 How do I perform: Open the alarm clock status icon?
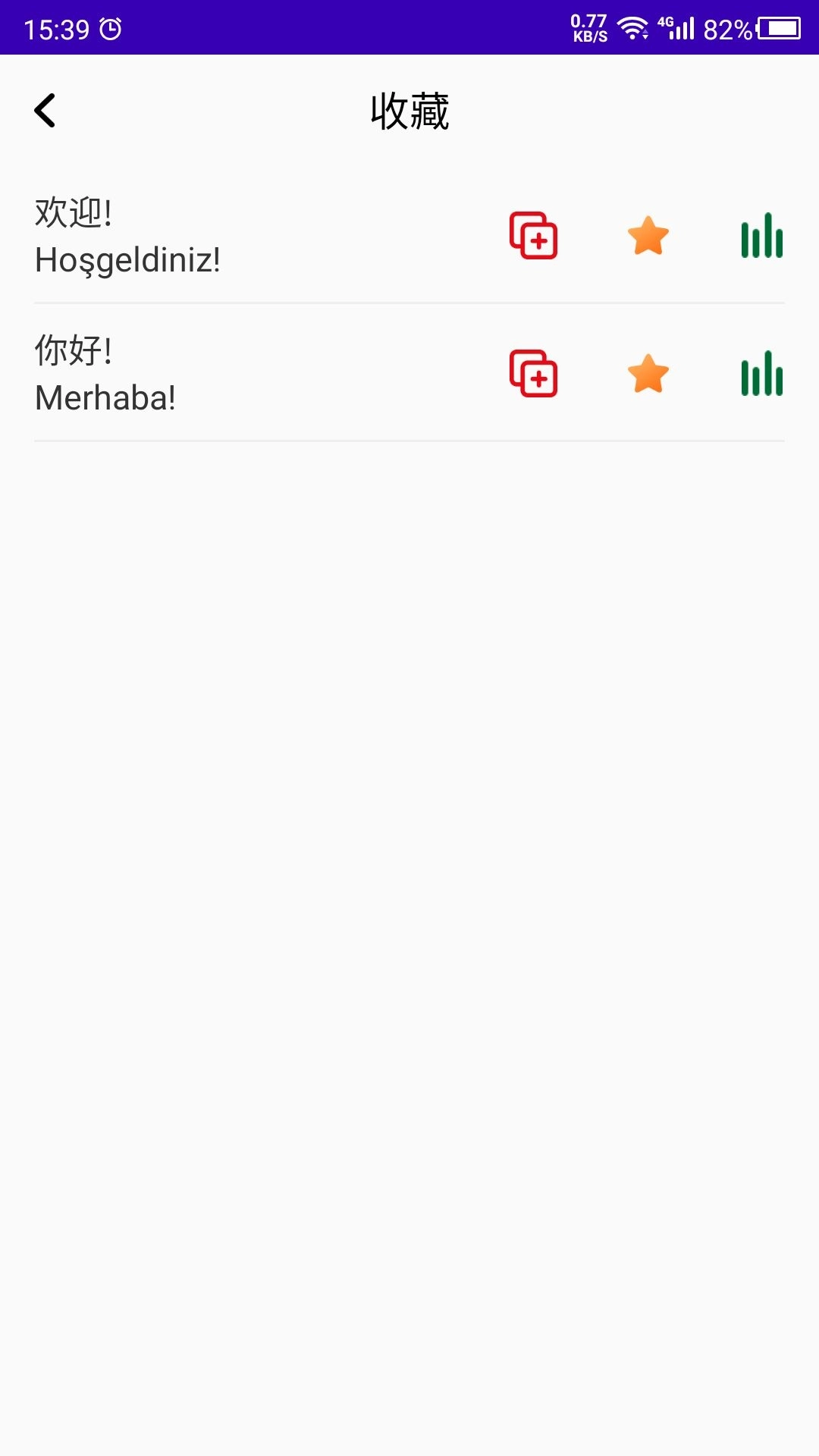coord(110,28)
